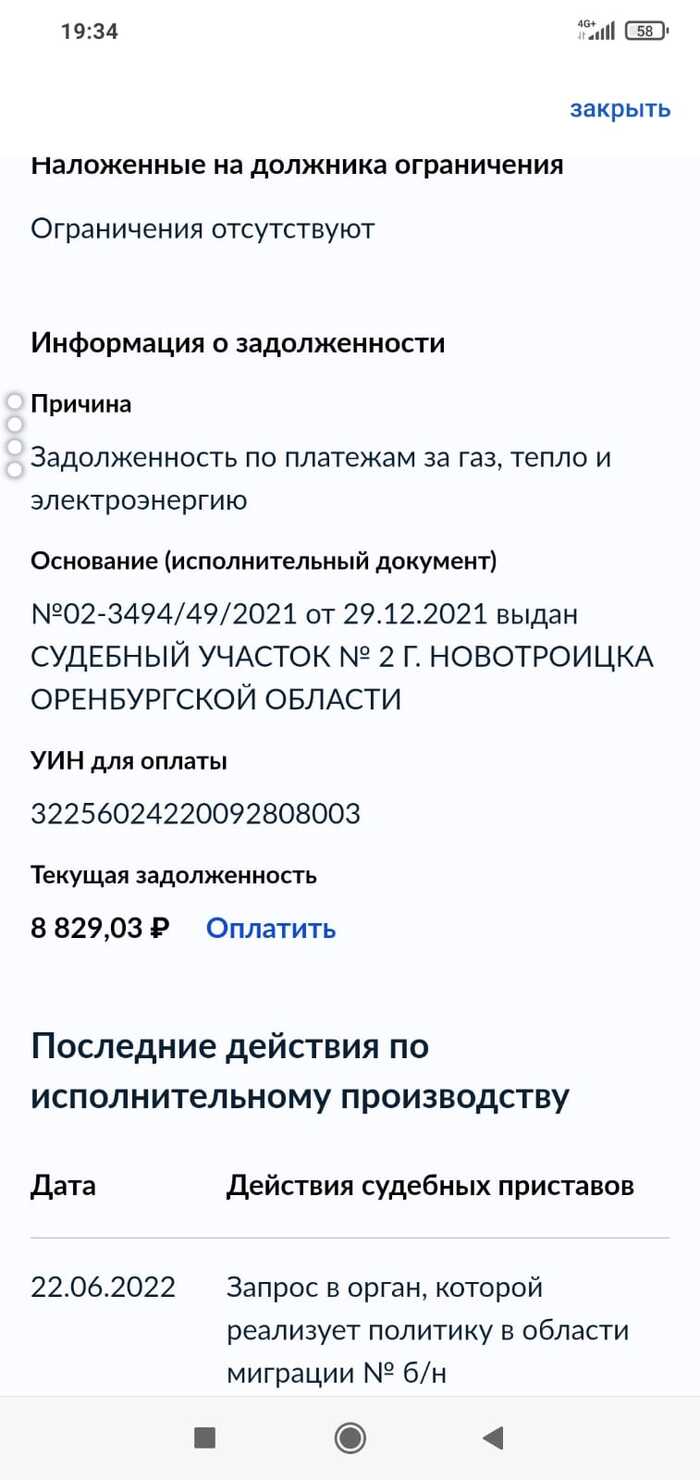
Task: Go back with the system back button
Action: (x=492, y=1438)
